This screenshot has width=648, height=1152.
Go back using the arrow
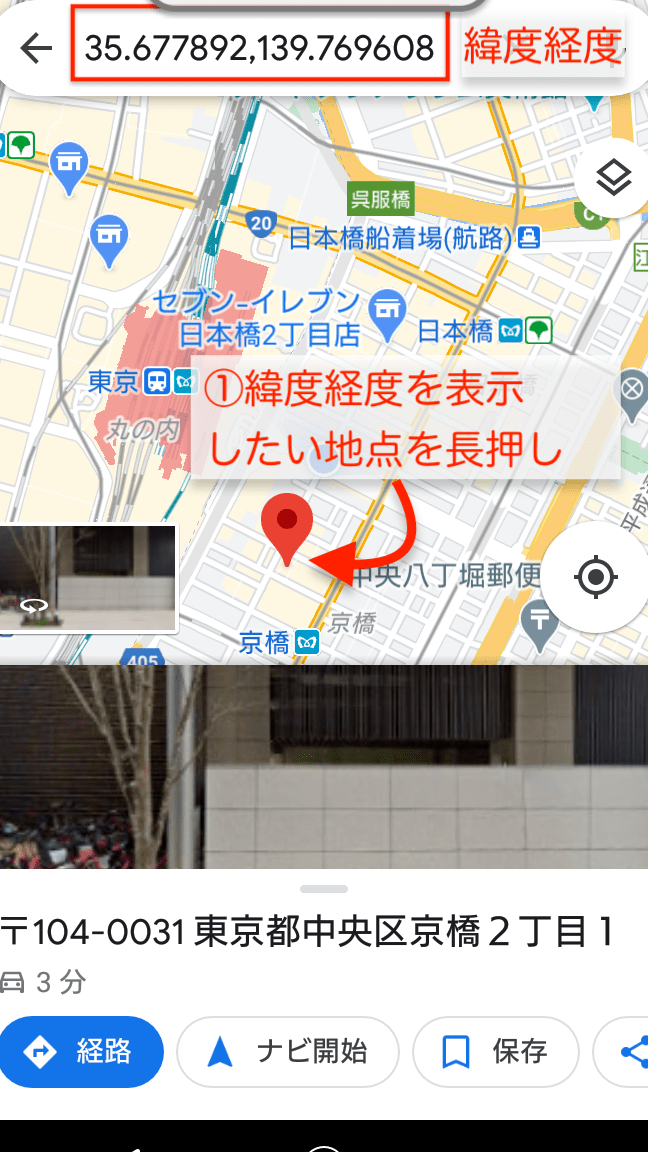[x=36, y=48]
